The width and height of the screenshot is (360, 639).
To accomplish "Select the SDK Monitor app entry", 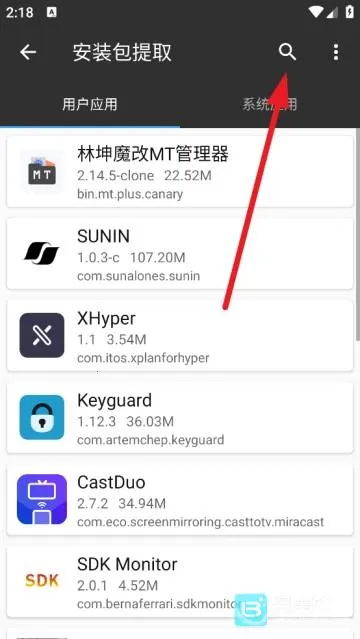I will click(x=180, y=582).
